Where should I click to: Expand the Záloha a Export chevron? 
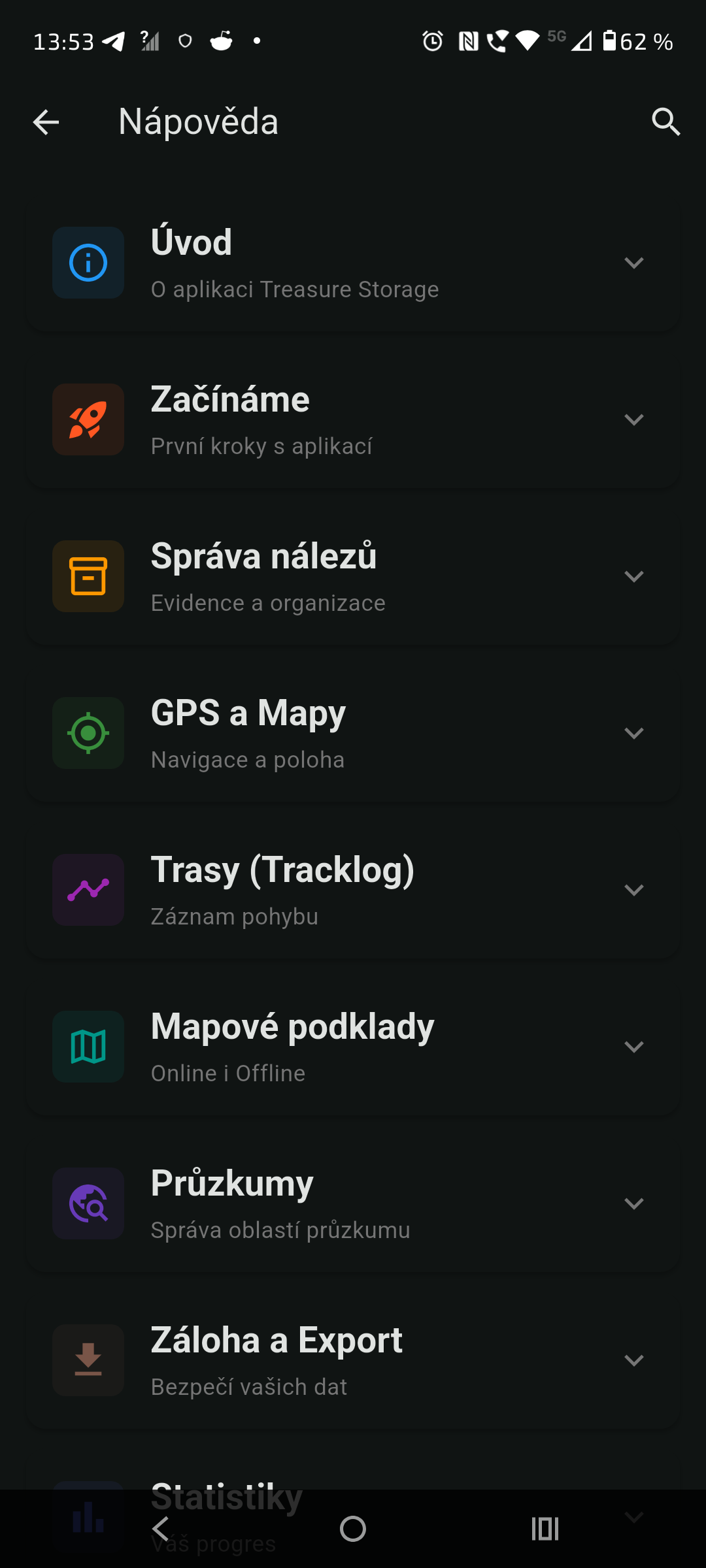(x=634, y=1360)
